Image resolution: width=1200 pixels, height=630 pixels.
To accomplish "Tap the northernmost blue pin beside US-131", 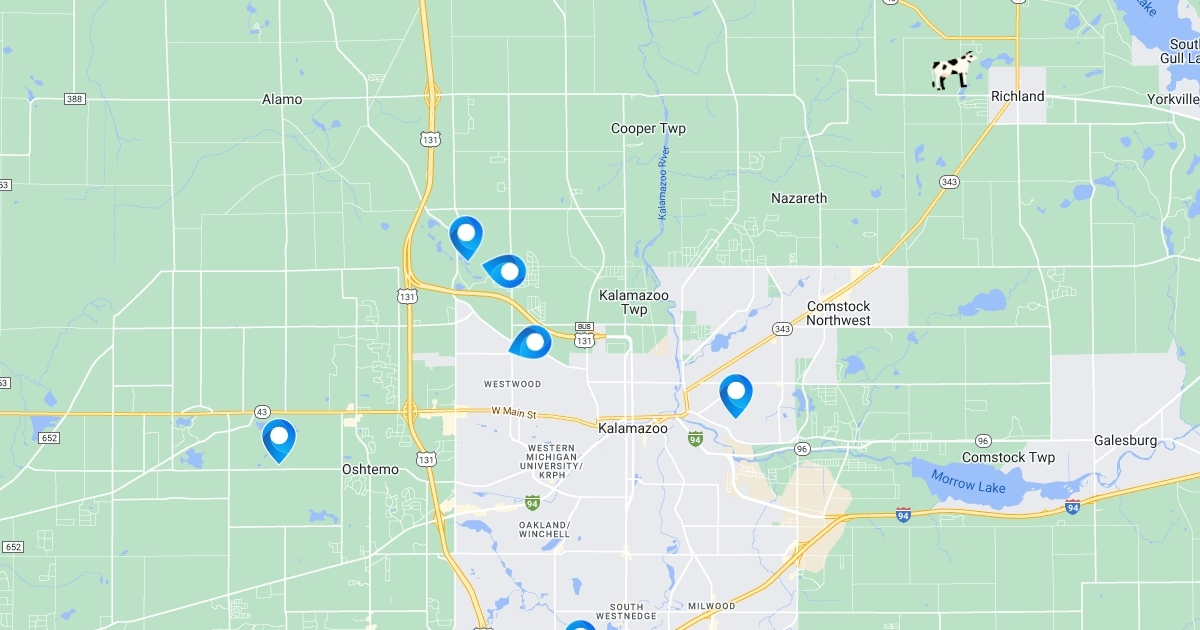I will pos(466,235).
